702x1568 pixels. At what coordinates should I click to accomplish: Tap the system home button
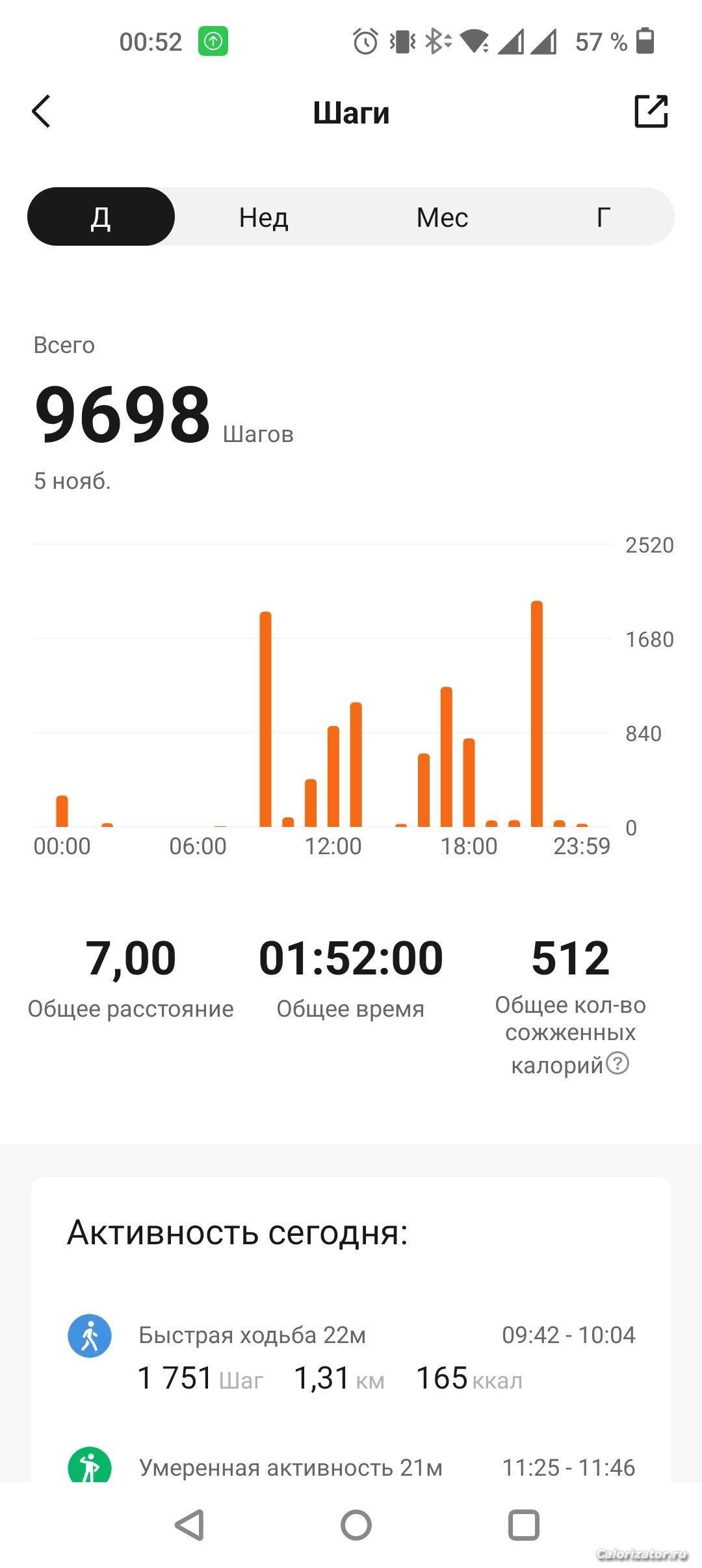click(x=356, y=1525)
